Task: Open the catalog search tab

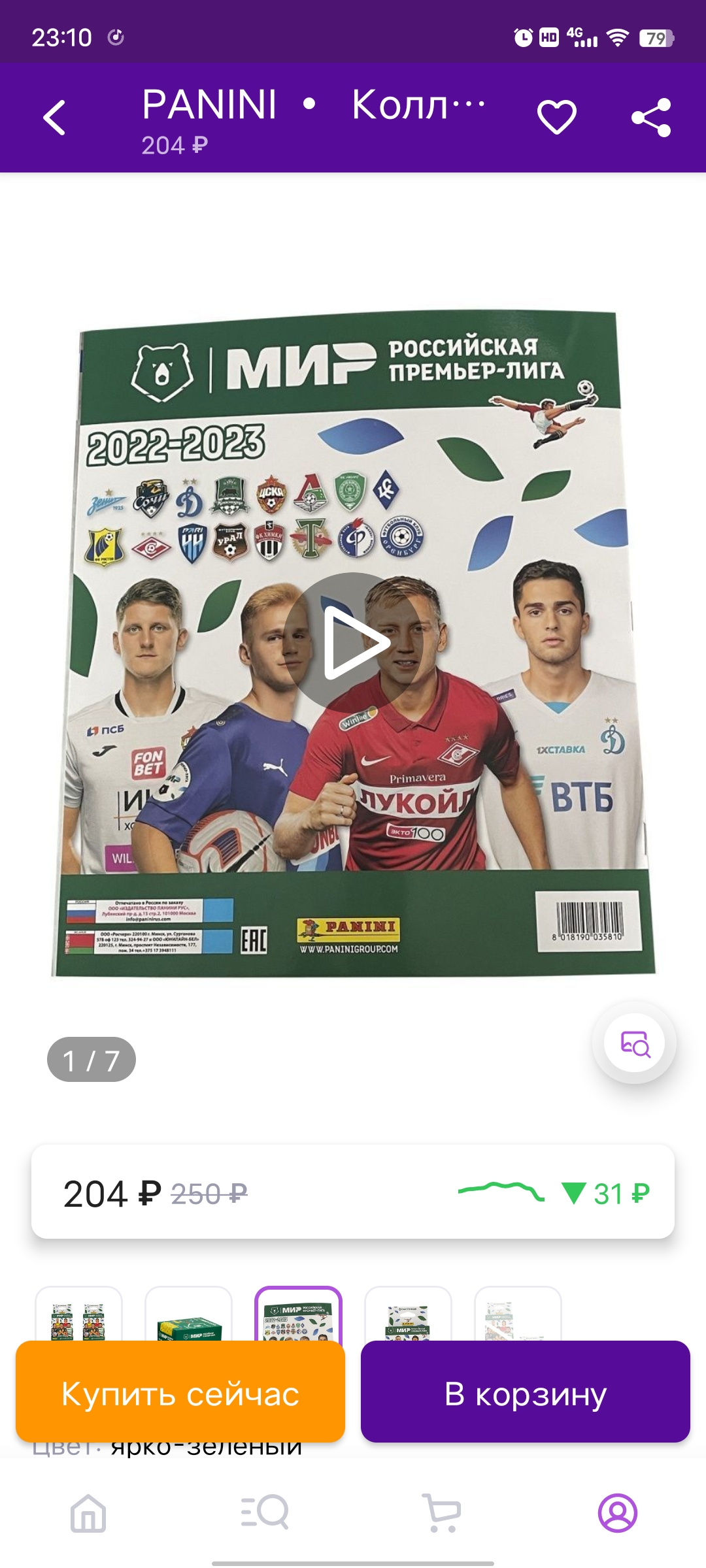Action: (x=265, y=1512)
